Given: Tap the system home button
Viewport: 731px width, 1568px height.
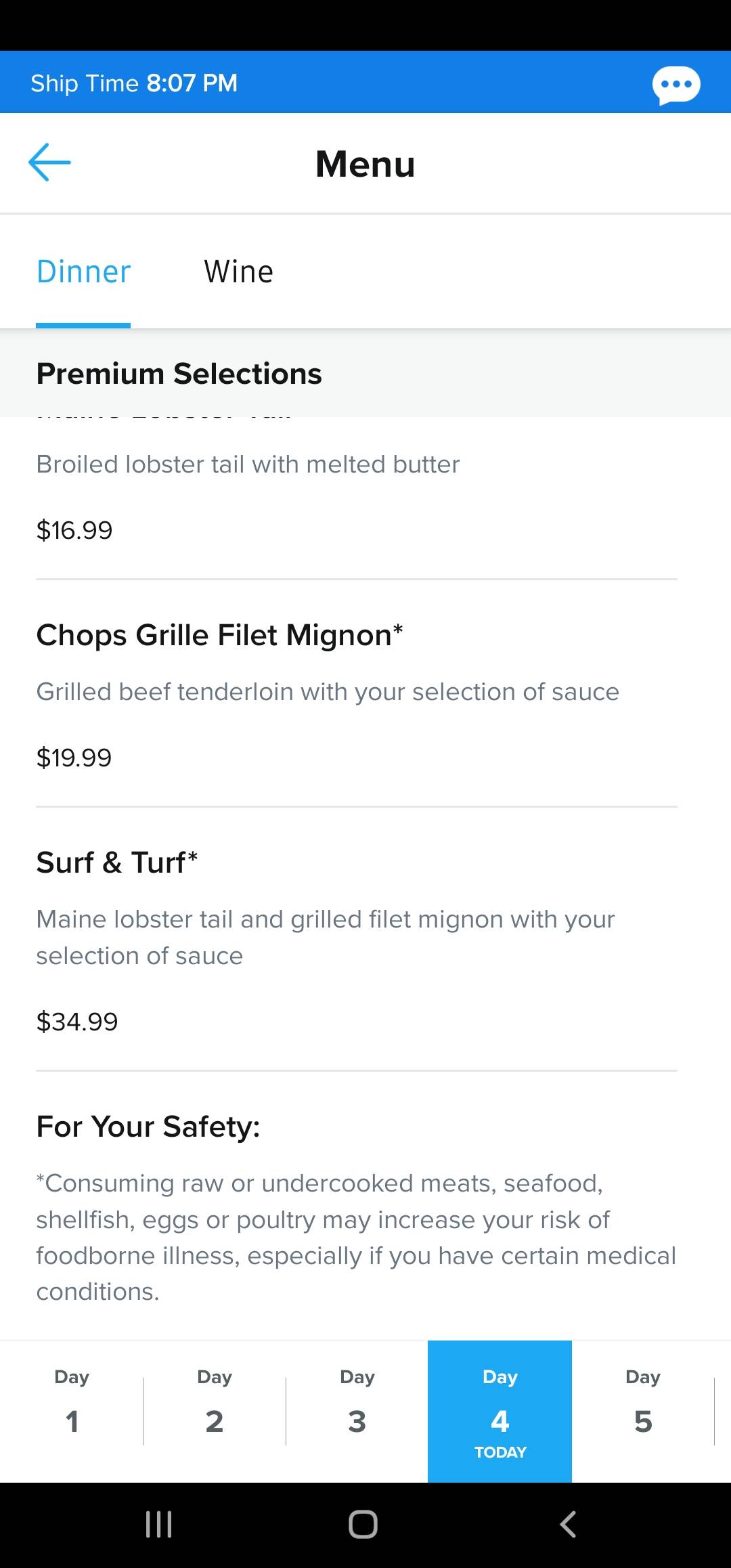Looking at the screenshot, I should (x=363, y=1525).
